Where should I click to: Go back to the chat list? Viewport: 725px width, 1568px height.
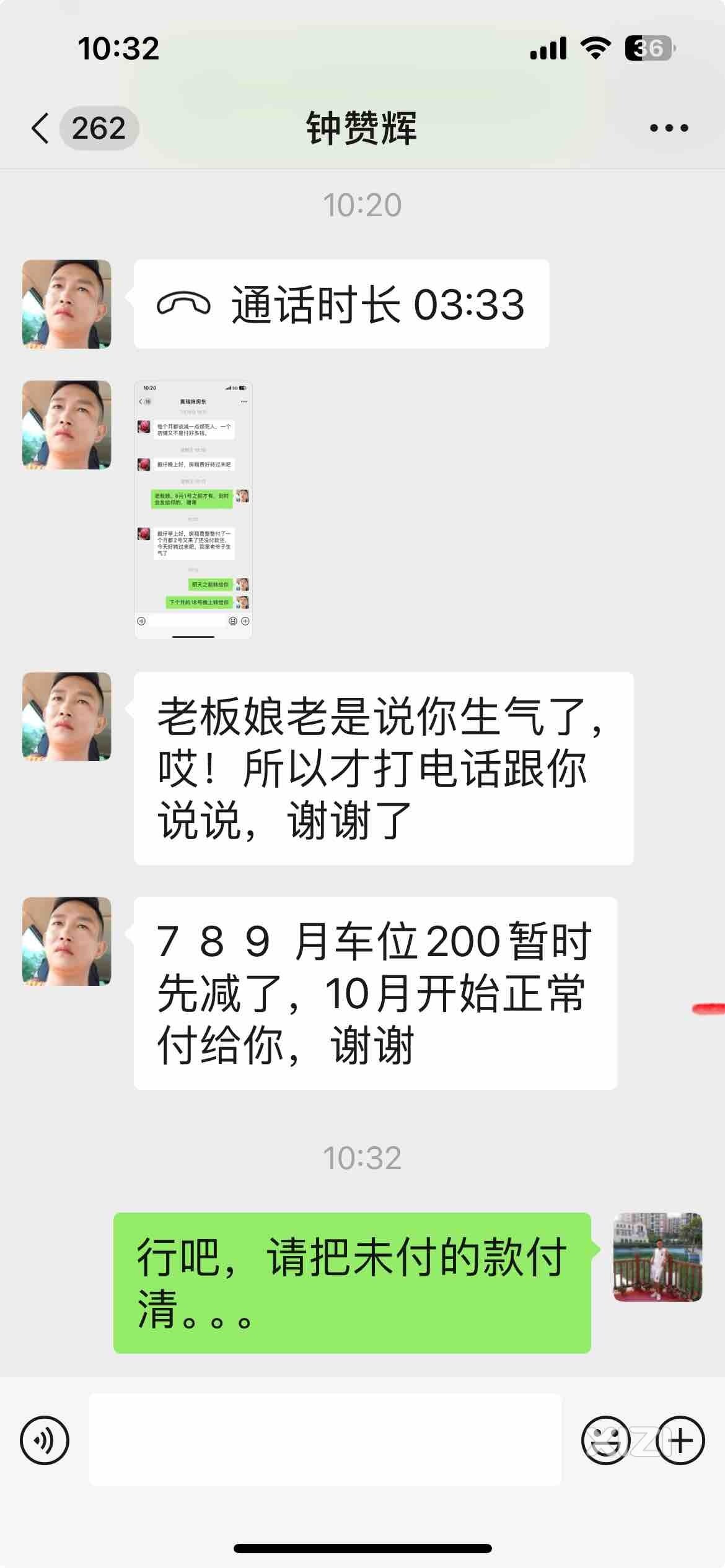[x=41, y=129]
